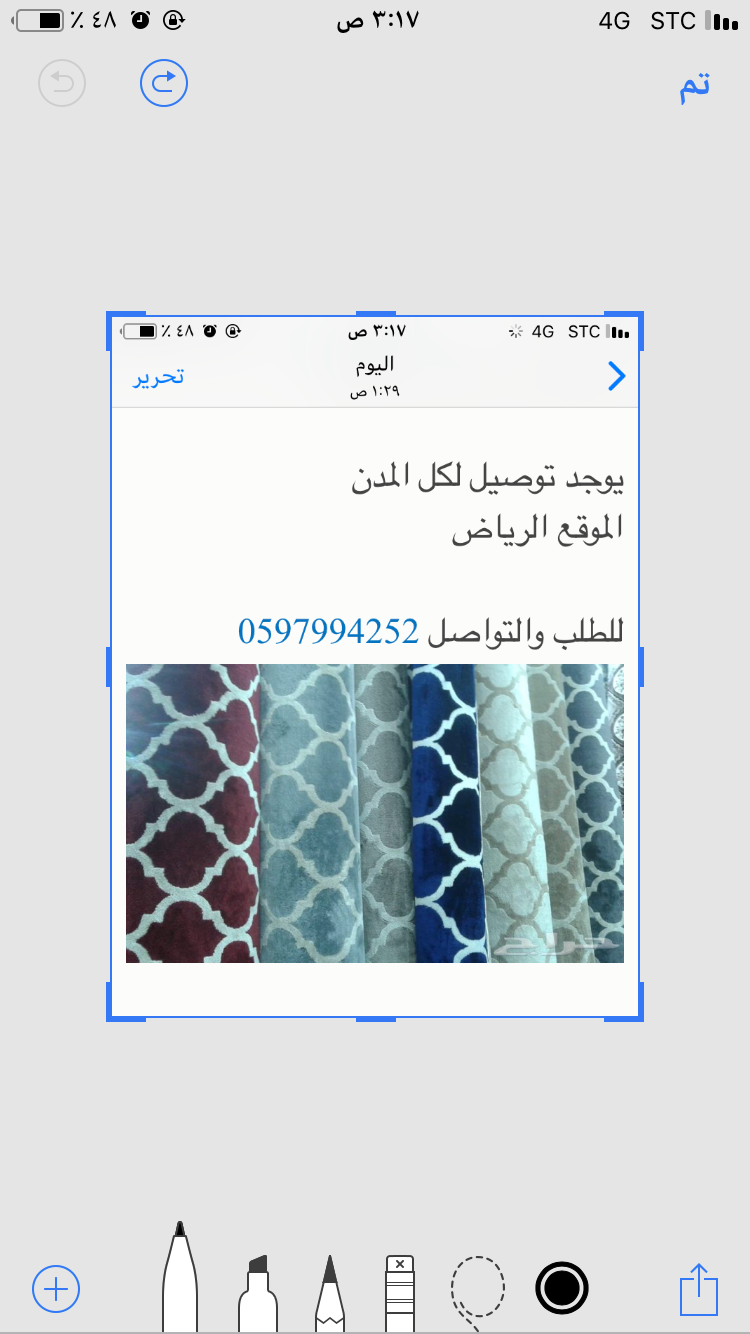Redo the last undone stroke
This screenshot has height=1334, width=750.
click(164, 84)
